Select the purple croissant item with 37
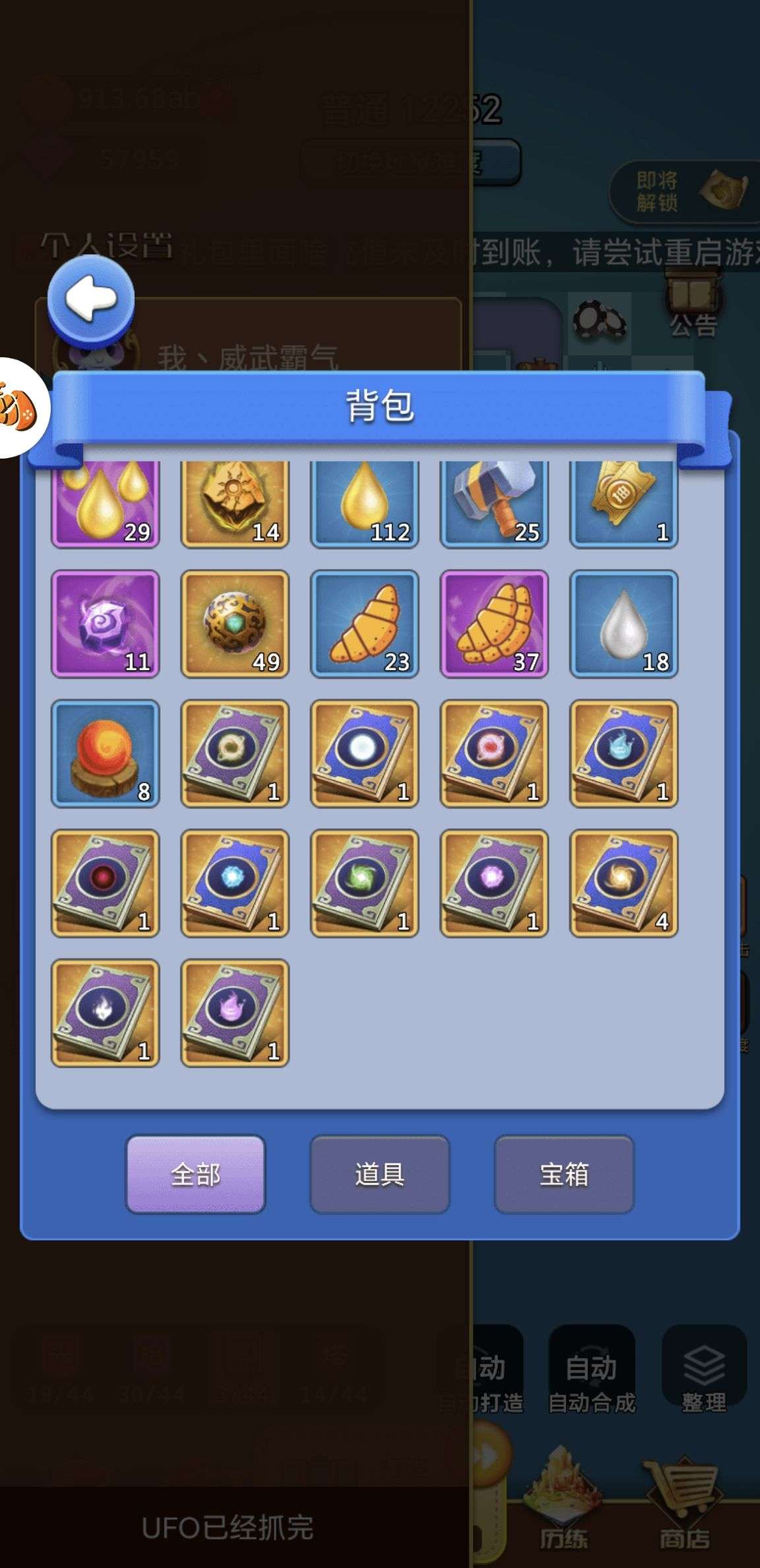760x1568 pixels. pyautogui.click(x=494, y=624)
